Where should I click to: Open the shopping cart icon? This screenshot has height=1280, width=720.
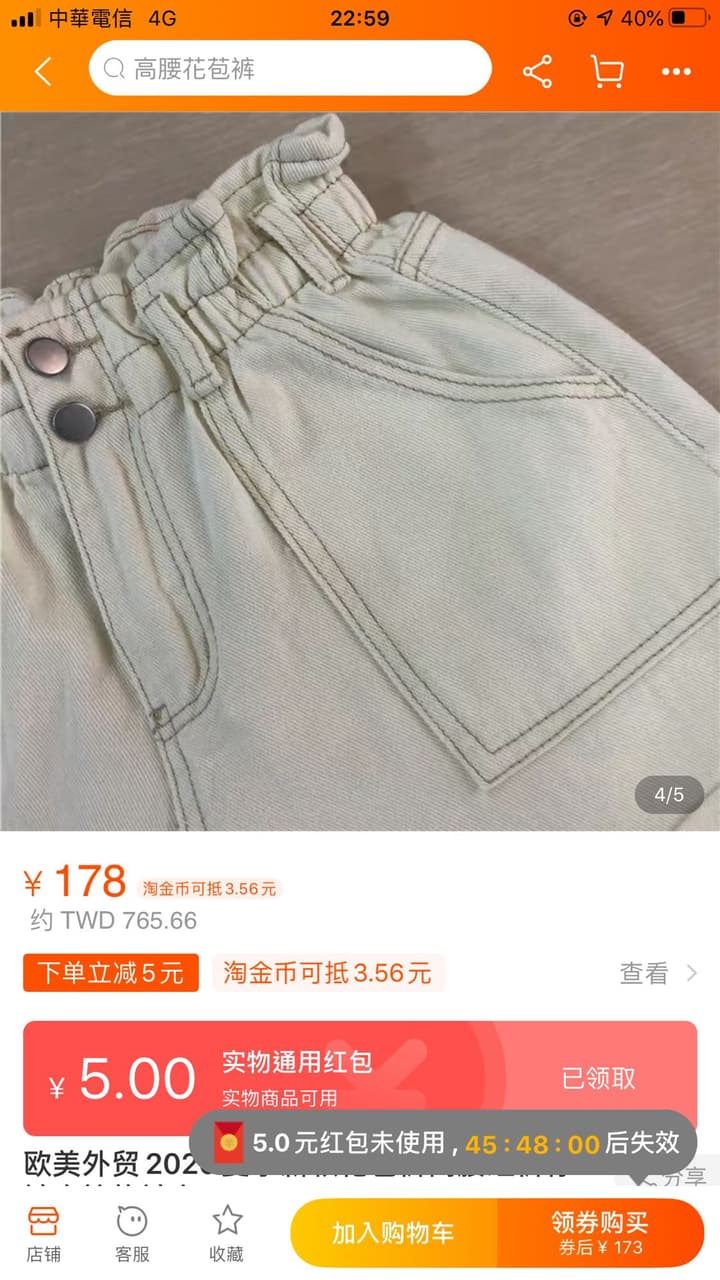click(x=607, y=72)
